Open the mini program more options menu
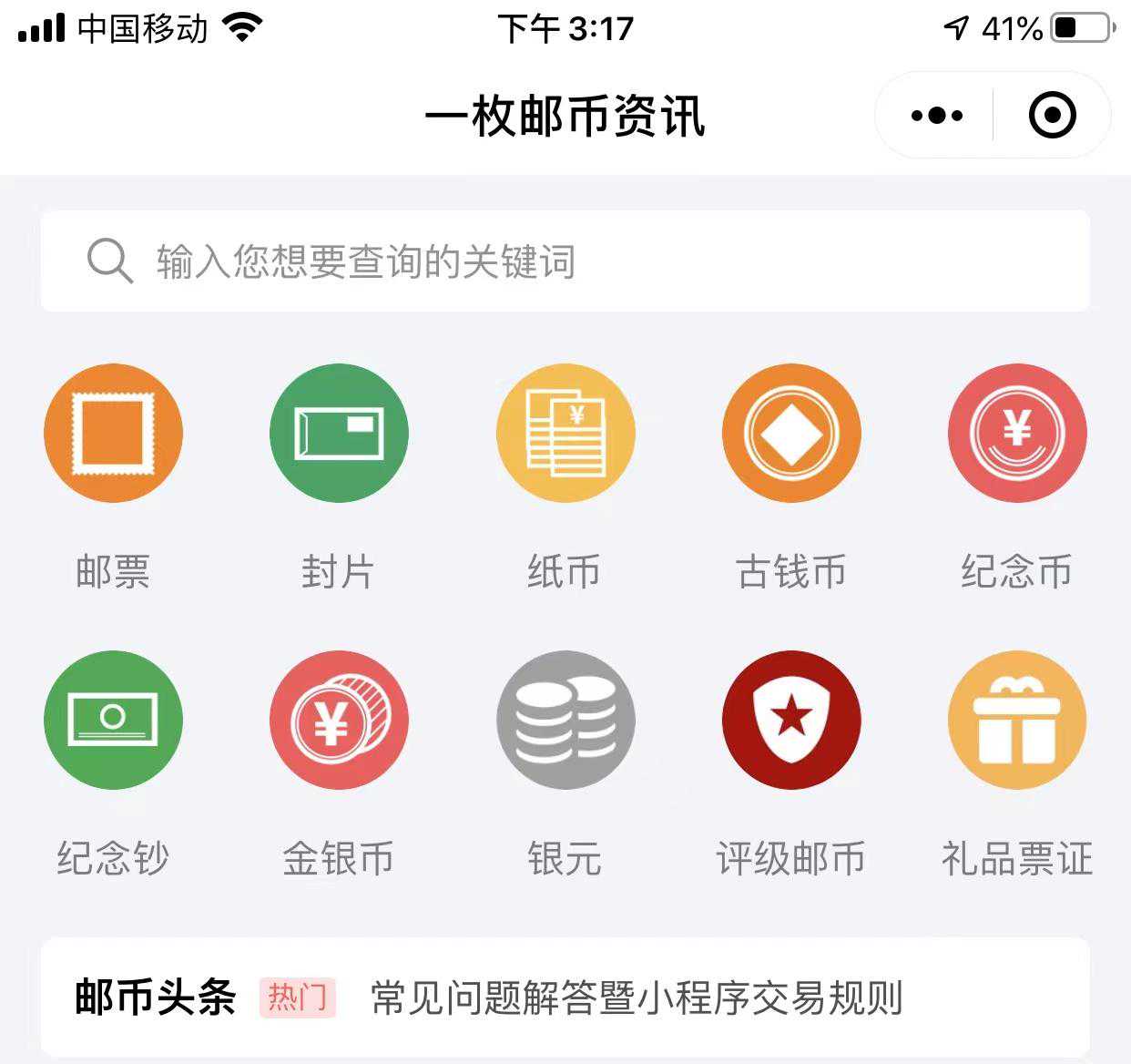1131x1064 pixels. (x=936, y=116)
